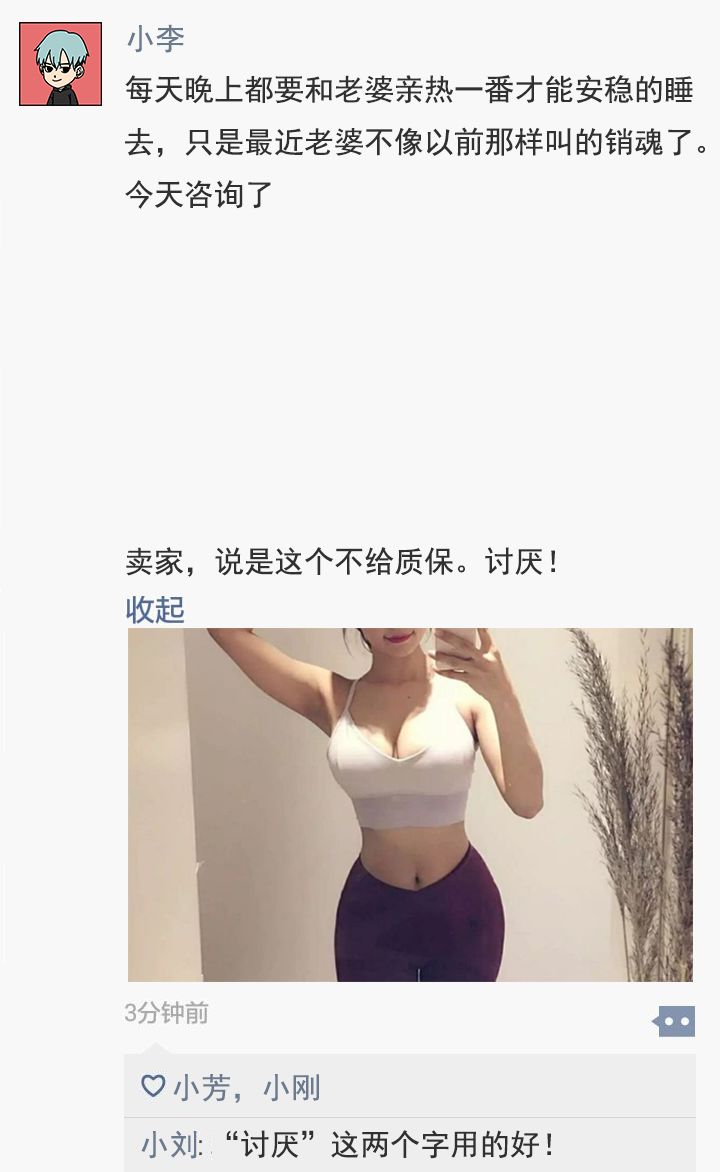
Task: Open the mirror selfie photo full screen
Action: tap(410, 805)
